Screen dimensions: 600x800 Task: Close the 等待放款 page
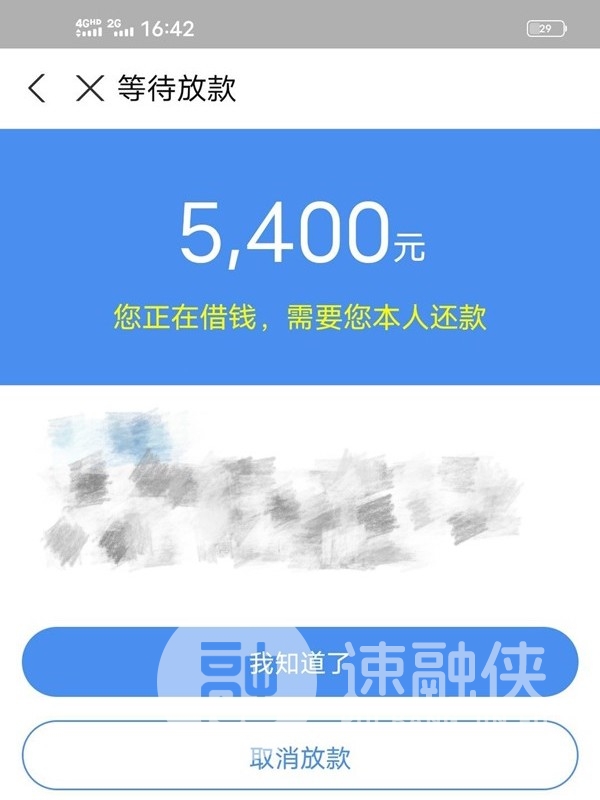click(x=90, y=88)
